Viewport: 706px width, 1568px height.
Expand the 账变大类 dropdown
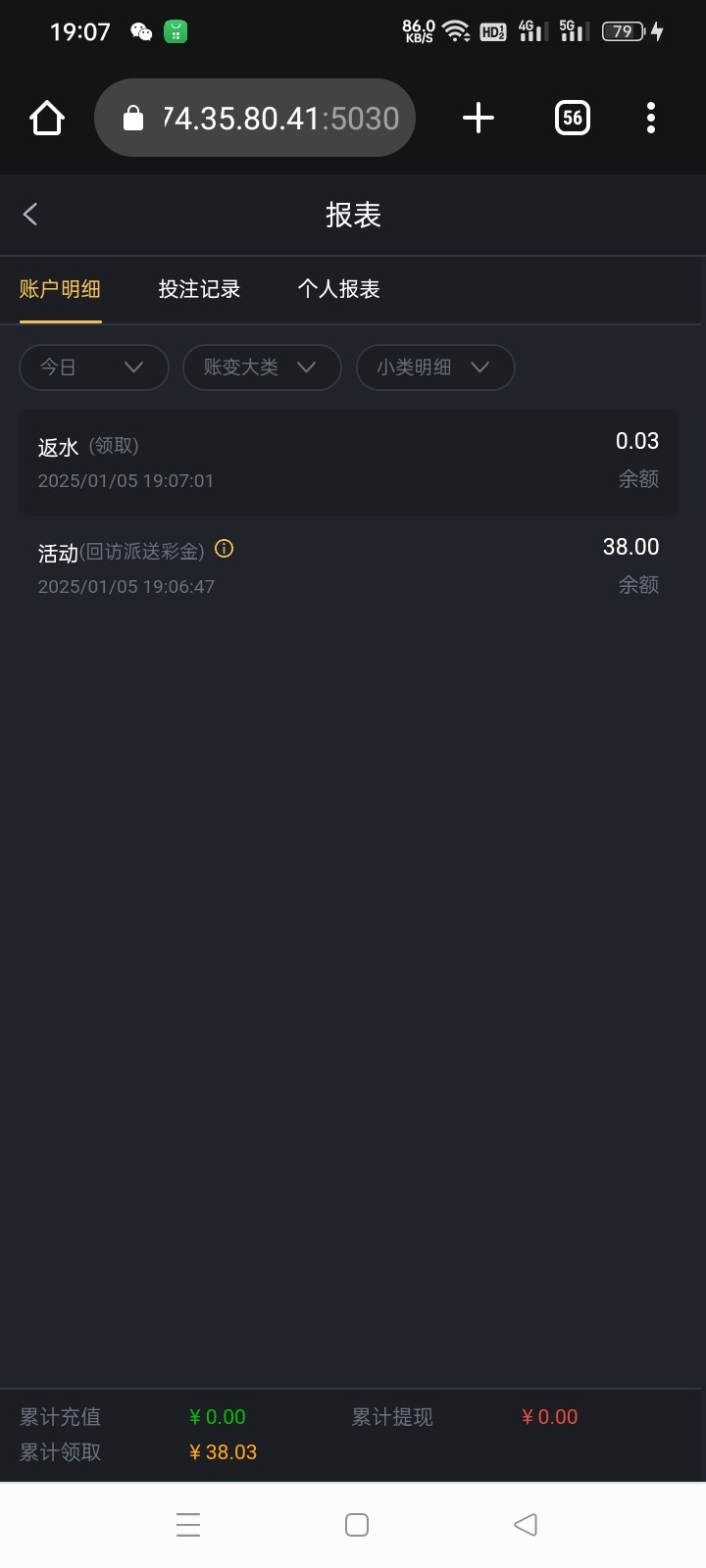(262, 367)
